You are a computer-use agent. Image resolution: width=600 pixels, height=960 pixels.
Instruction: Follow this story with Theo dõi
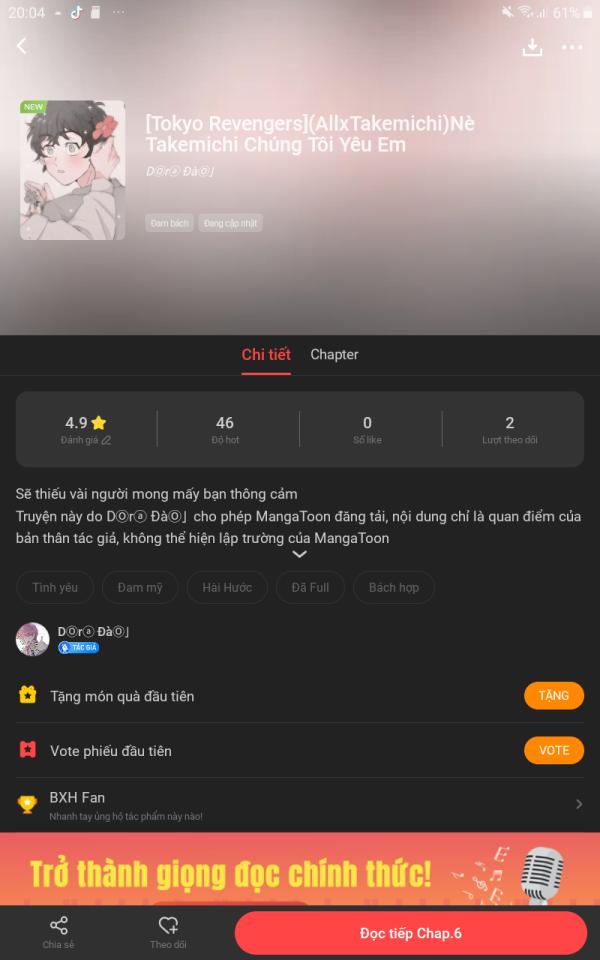pyautogui.click(x=168, y=932)
